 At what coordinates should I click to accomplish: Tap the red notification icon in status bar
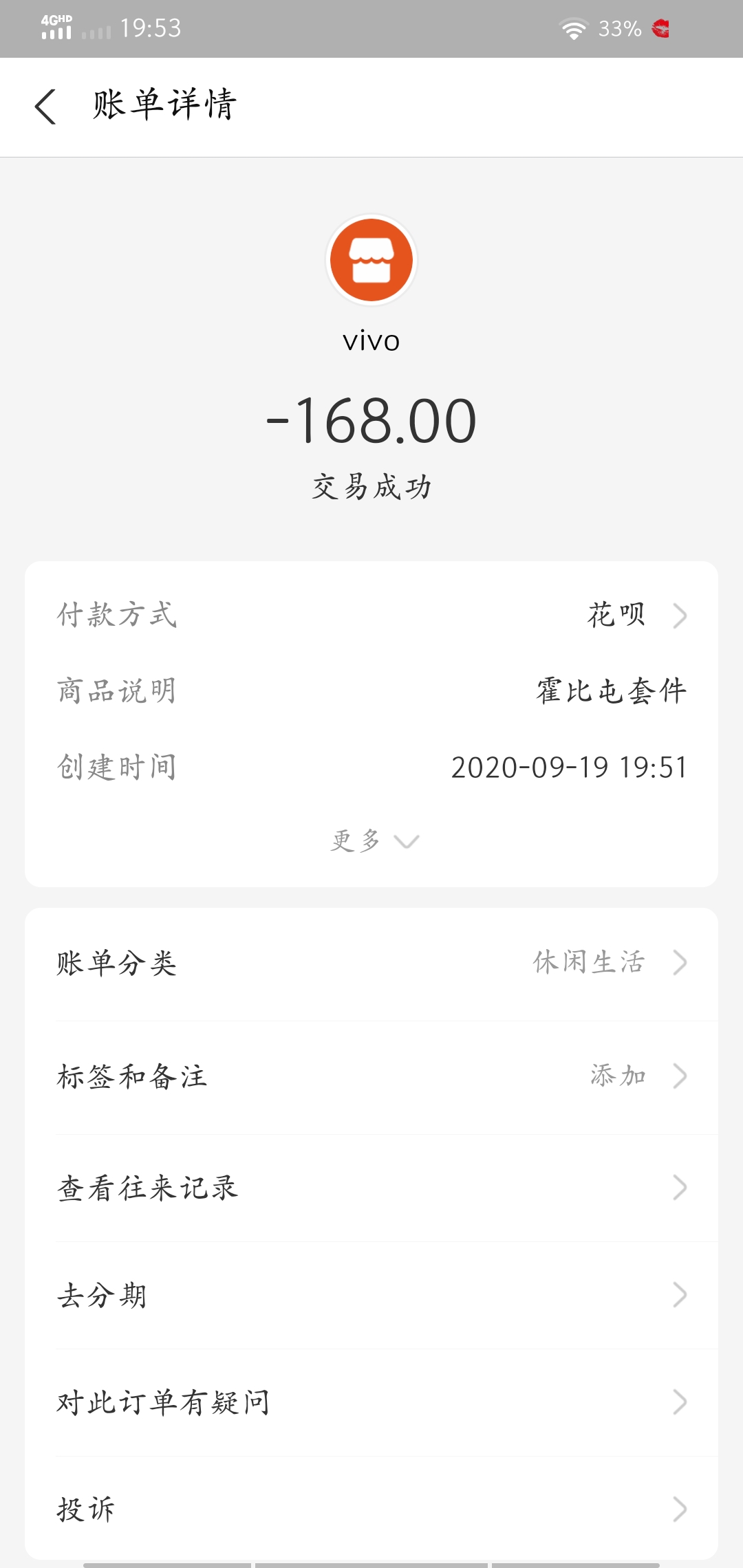point(661,28)
